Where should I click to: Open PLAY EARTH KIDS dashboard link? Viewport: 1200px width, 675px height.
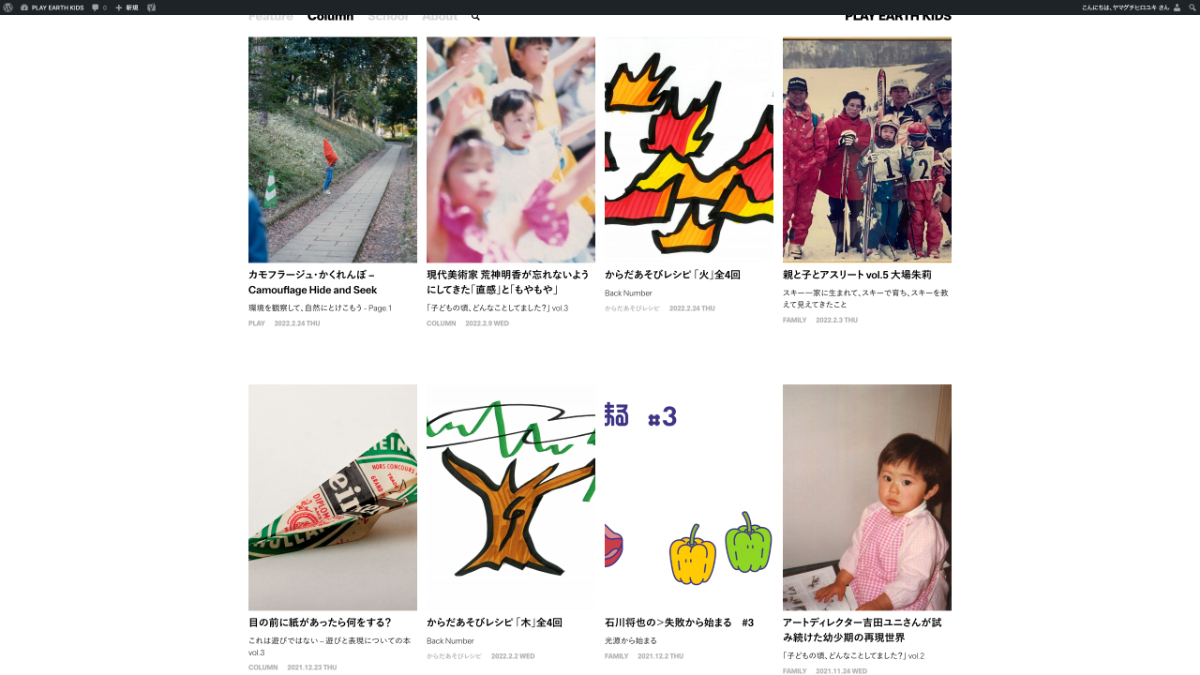tap(56, 7)
